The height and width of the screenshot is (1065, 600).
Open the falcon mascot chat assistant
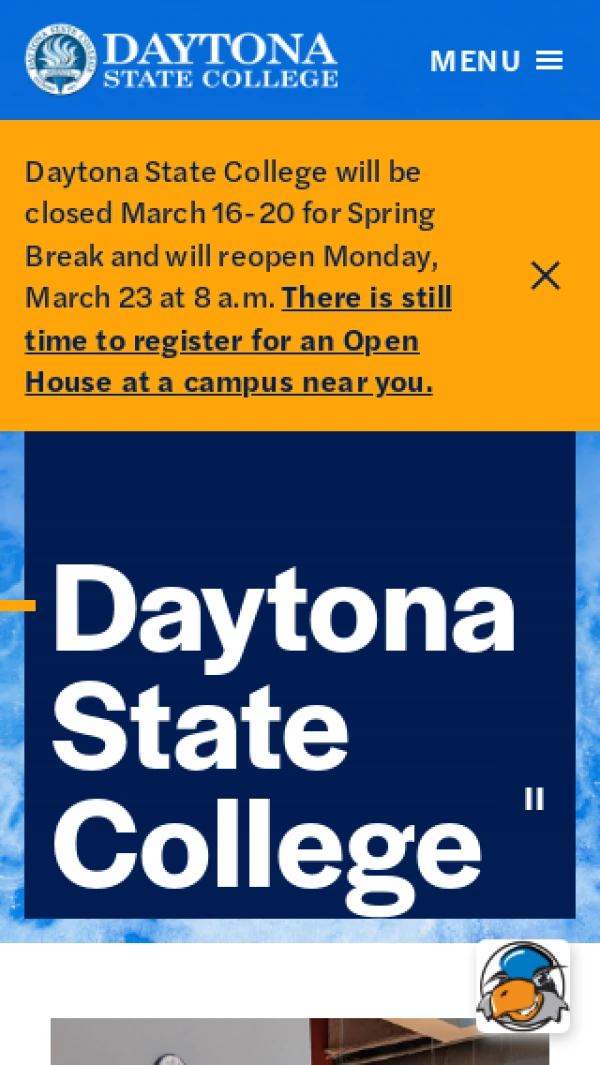pyautogui.click(x=522, y=986)
